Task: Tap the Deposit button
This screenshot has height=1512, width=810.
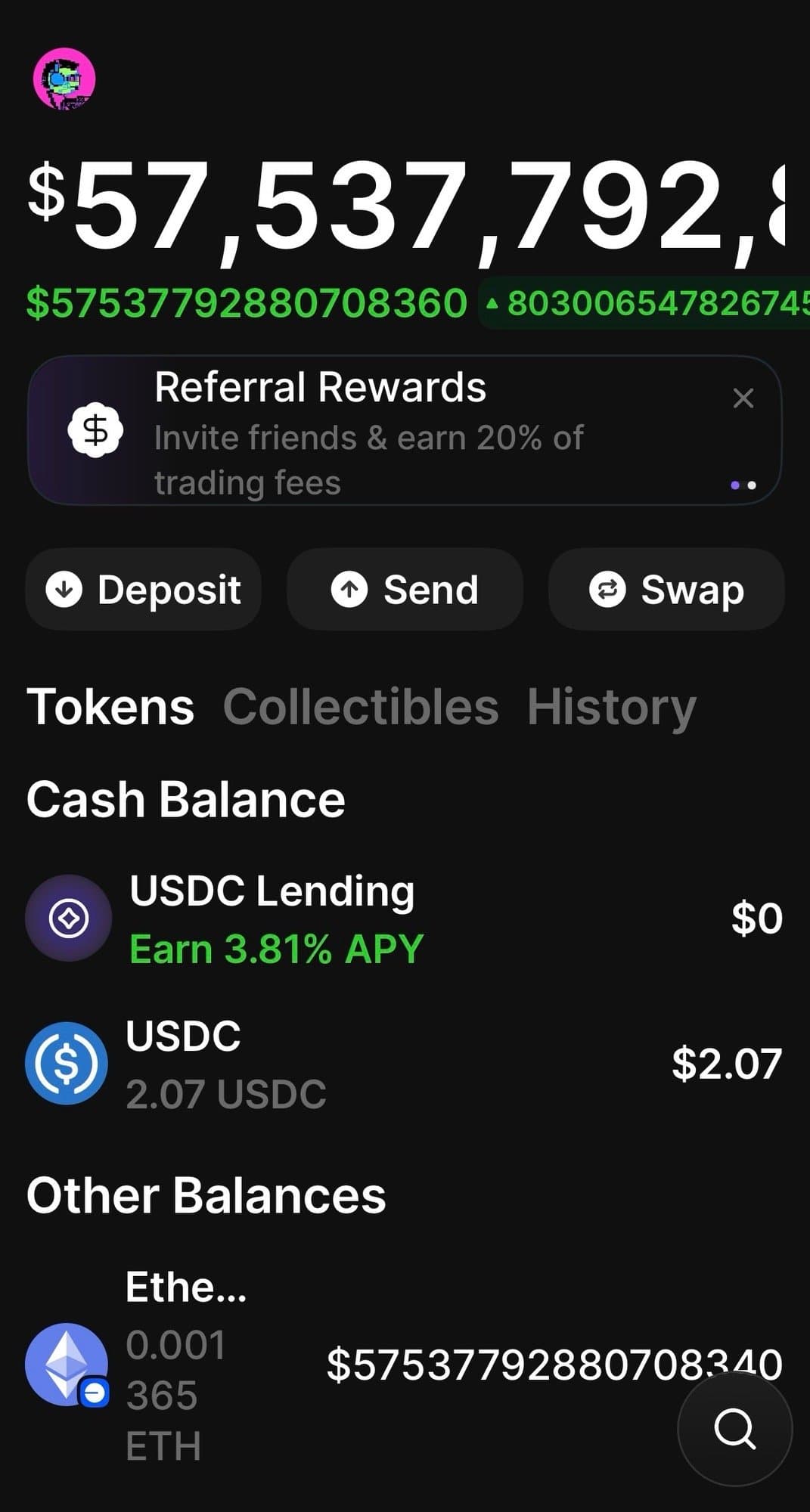Action: 144,590
